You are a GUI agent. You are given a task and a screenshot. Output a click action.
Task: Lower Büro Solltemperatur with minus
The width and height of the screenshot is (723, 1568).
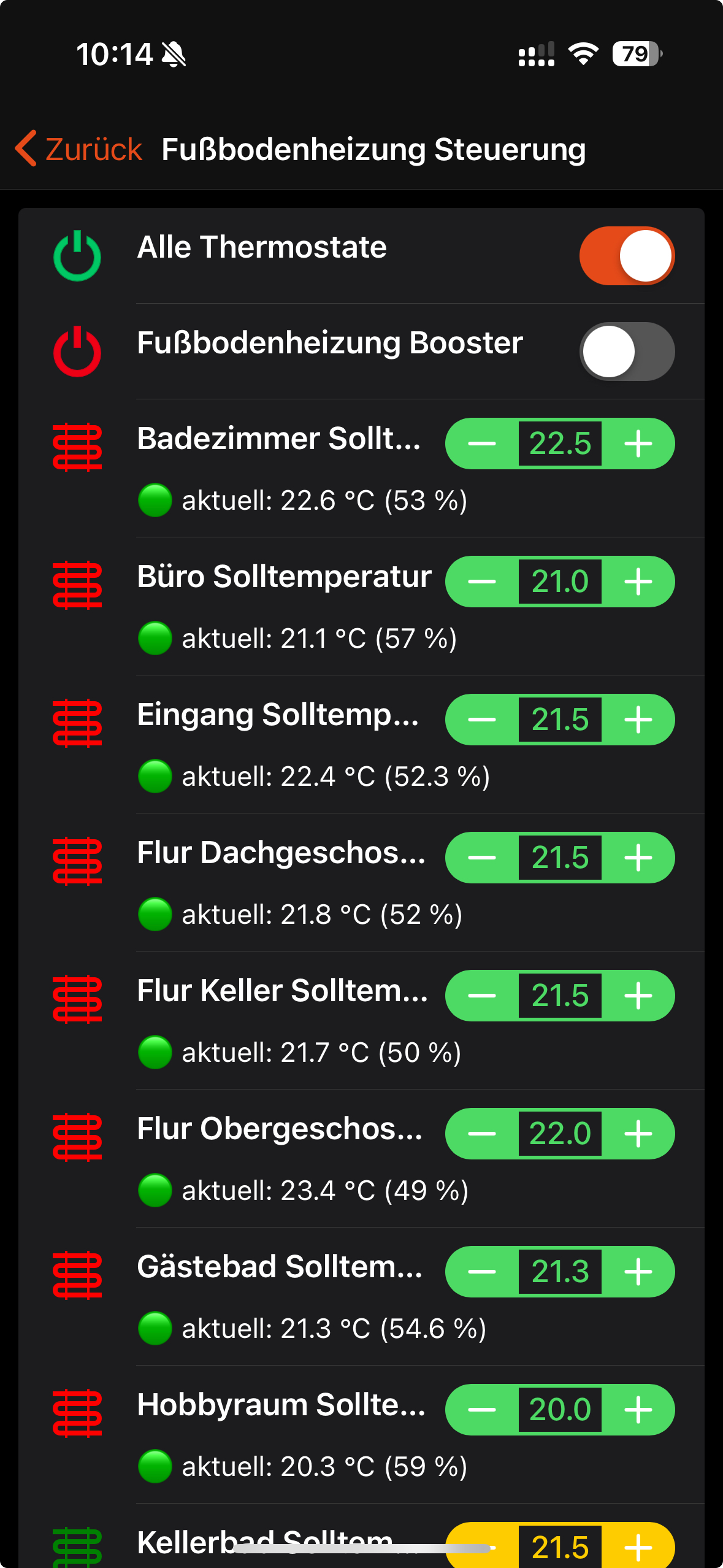pos(482,582)
